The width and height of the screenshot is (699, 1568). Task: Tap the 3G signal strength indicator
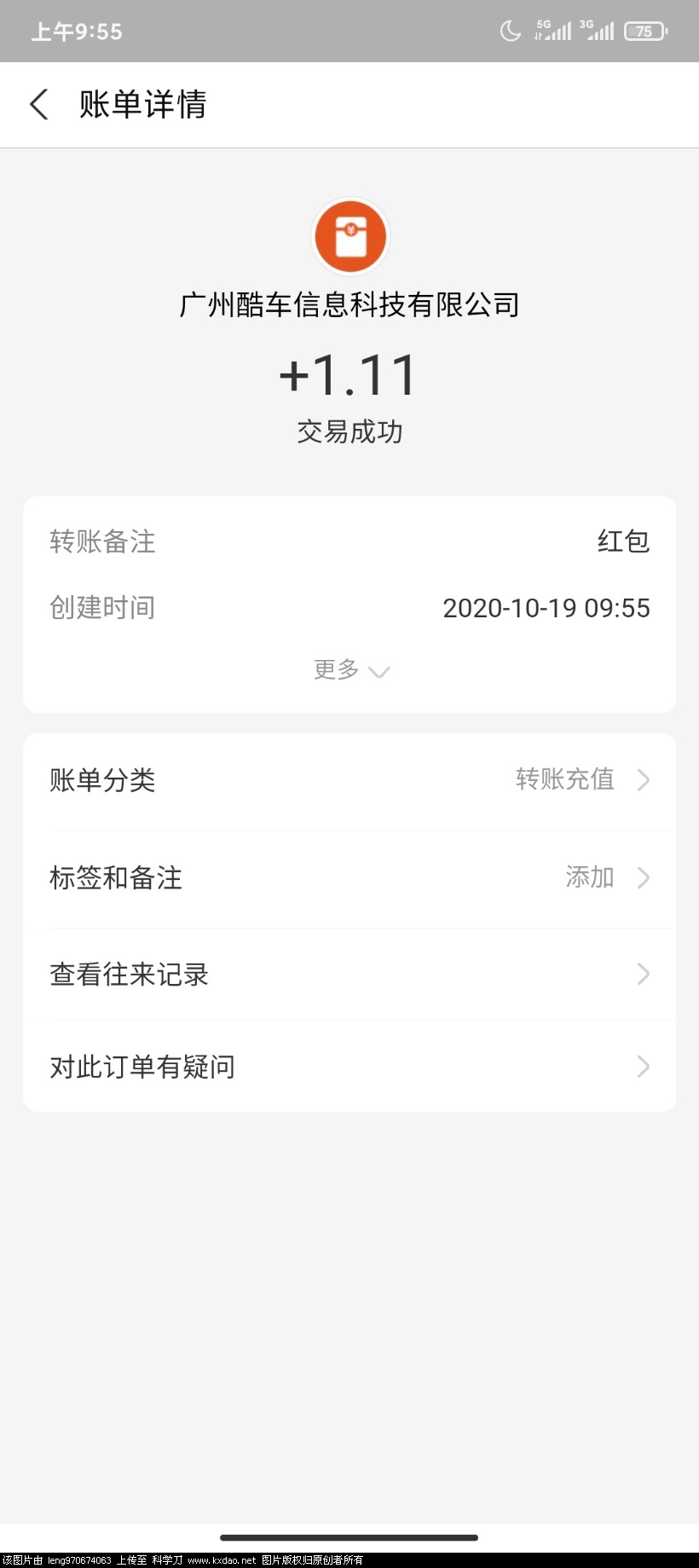coord(598,31)
